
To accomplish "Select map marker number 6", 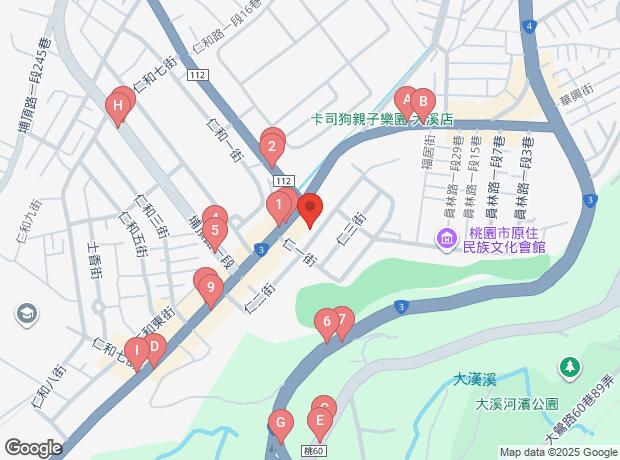I will pos(325,323).
